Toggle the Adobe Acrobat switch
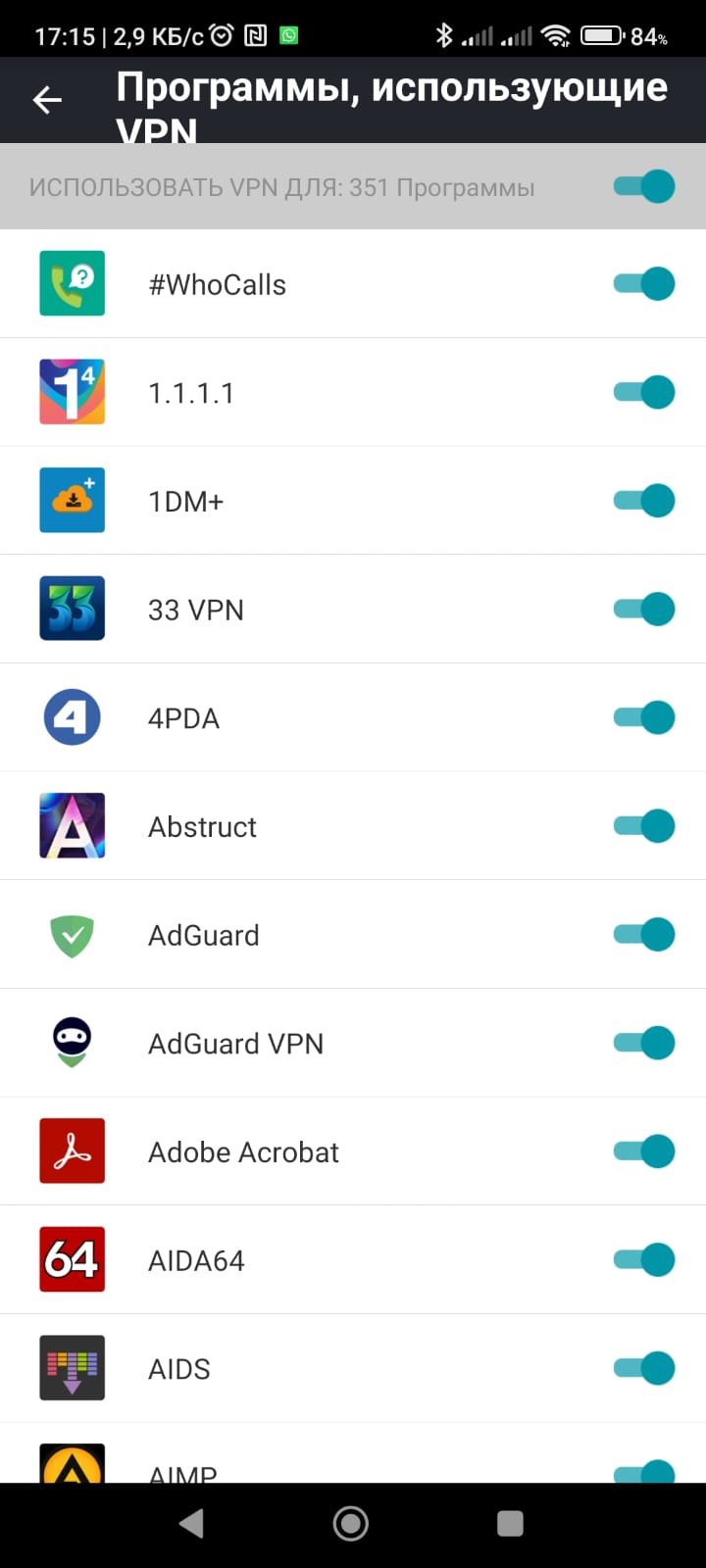 point(644,1151)
